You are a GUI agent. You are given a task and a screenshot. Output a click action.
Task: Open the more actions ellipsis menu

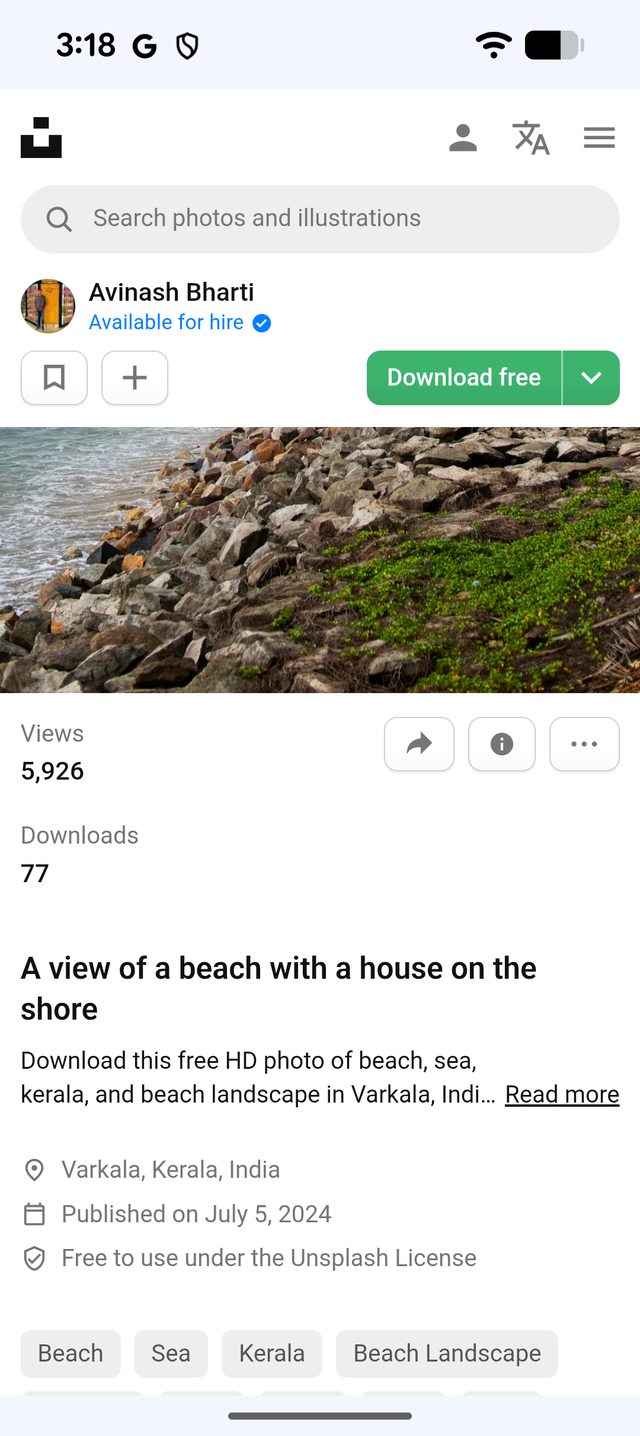coord(584,744)
